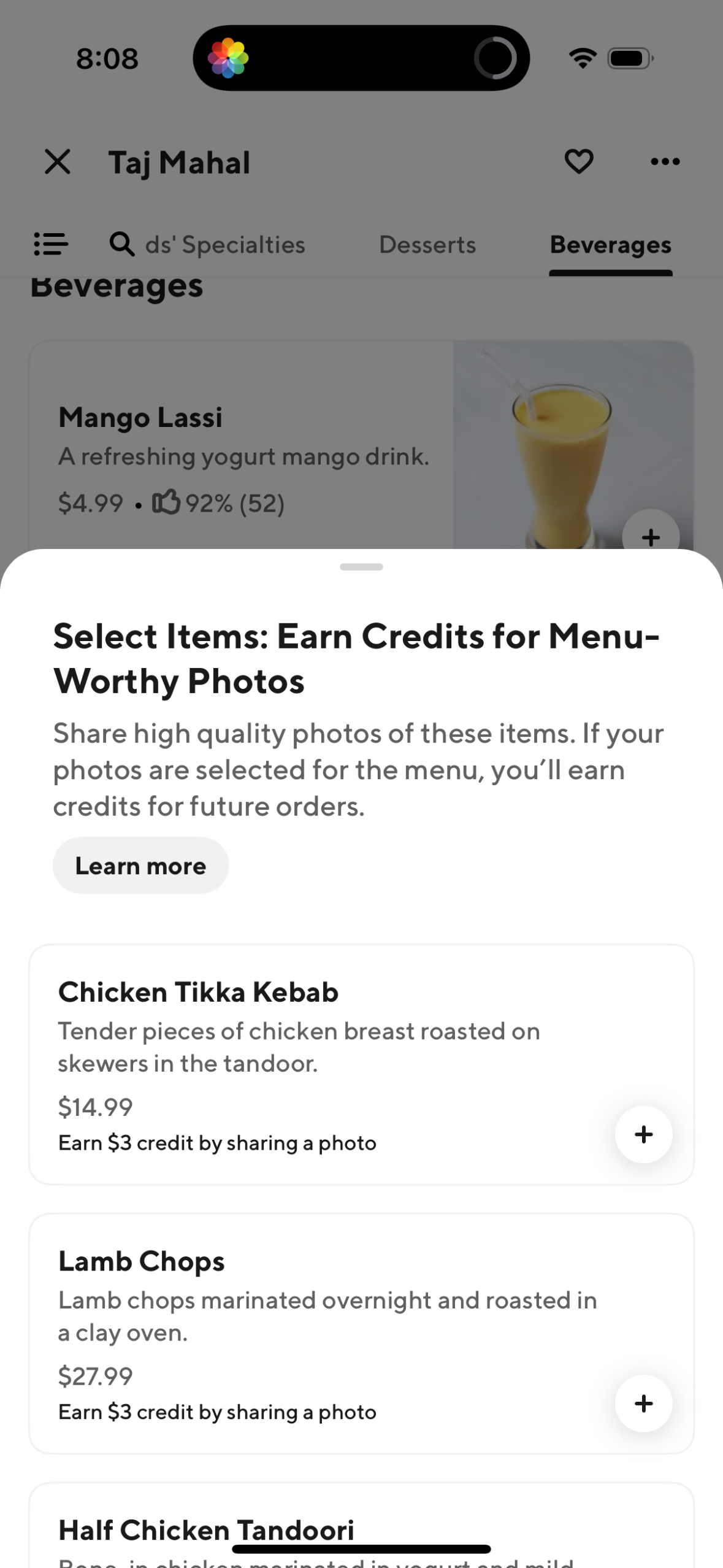Expand the bottom sheet via its drag handle

point(361,567)
